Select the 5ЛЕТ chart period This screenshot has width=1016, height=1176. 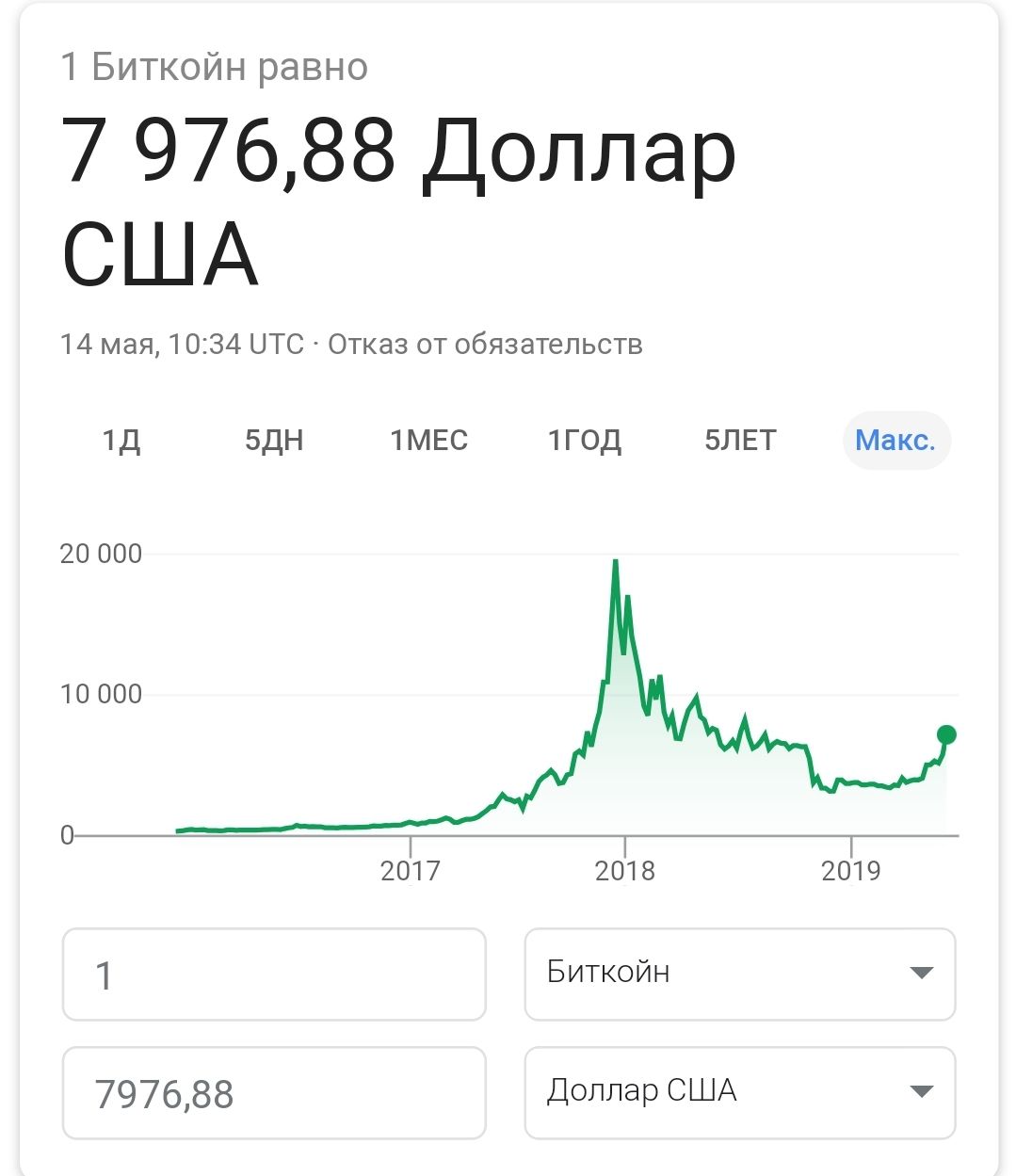click(740, 440)
